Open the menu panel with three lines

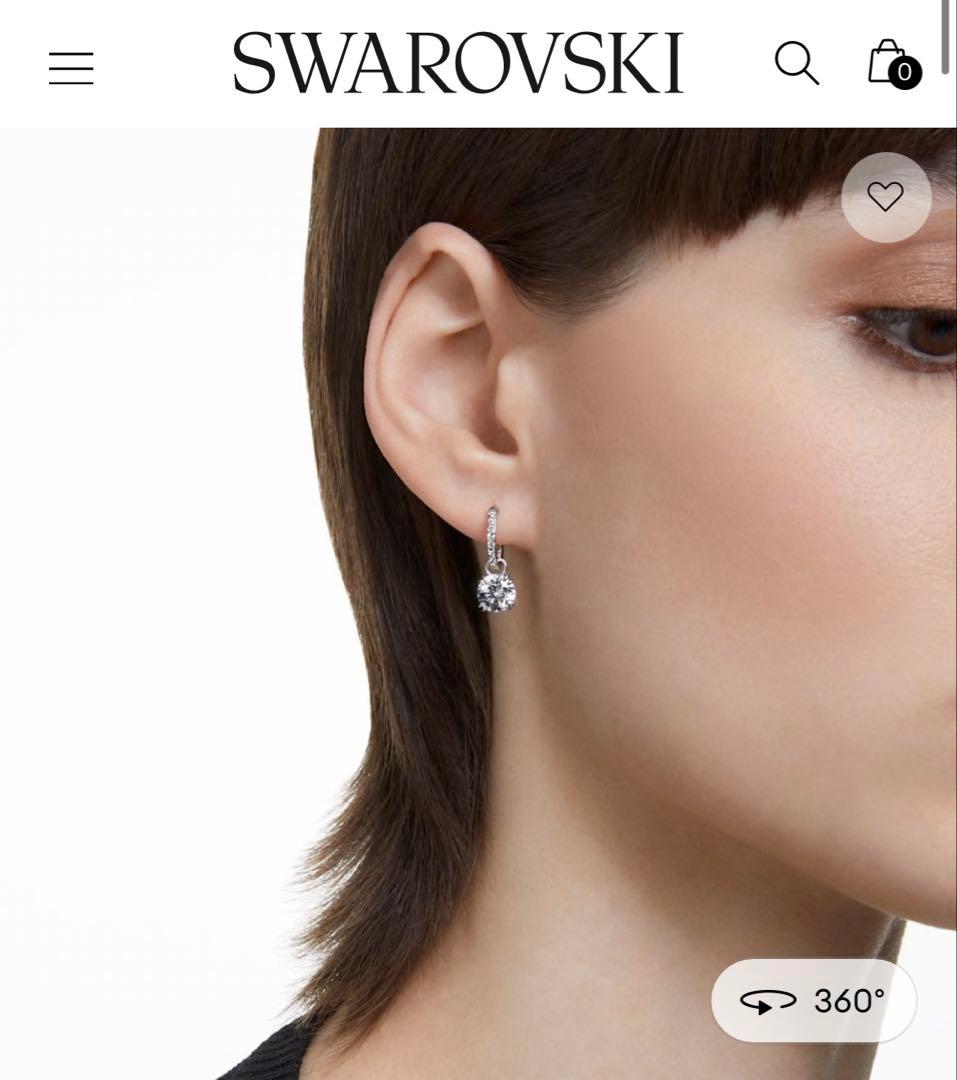pyautogui.click(x=70, y=68)
